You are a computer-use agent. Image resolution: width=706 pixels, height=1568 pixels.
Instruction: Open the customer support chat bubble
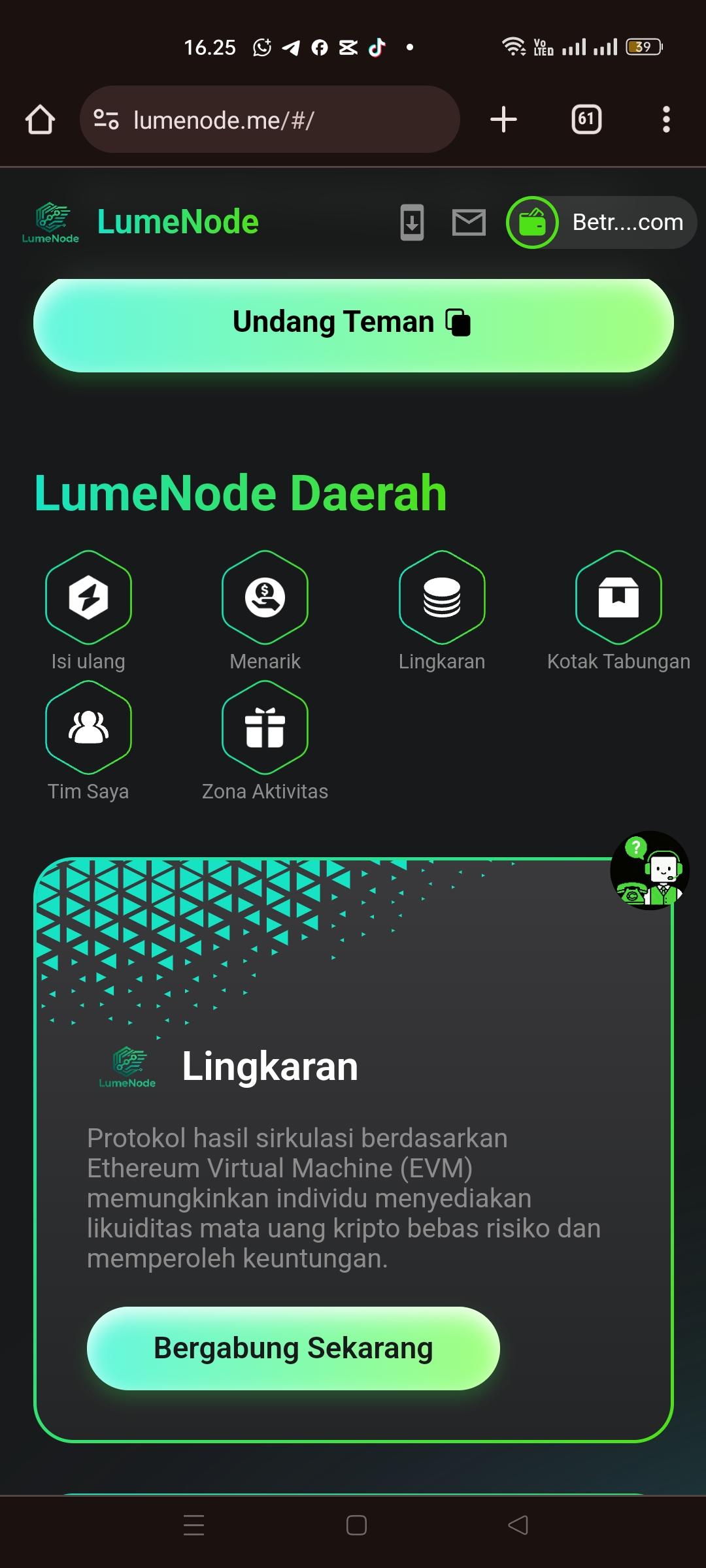[x=649, y=870]
